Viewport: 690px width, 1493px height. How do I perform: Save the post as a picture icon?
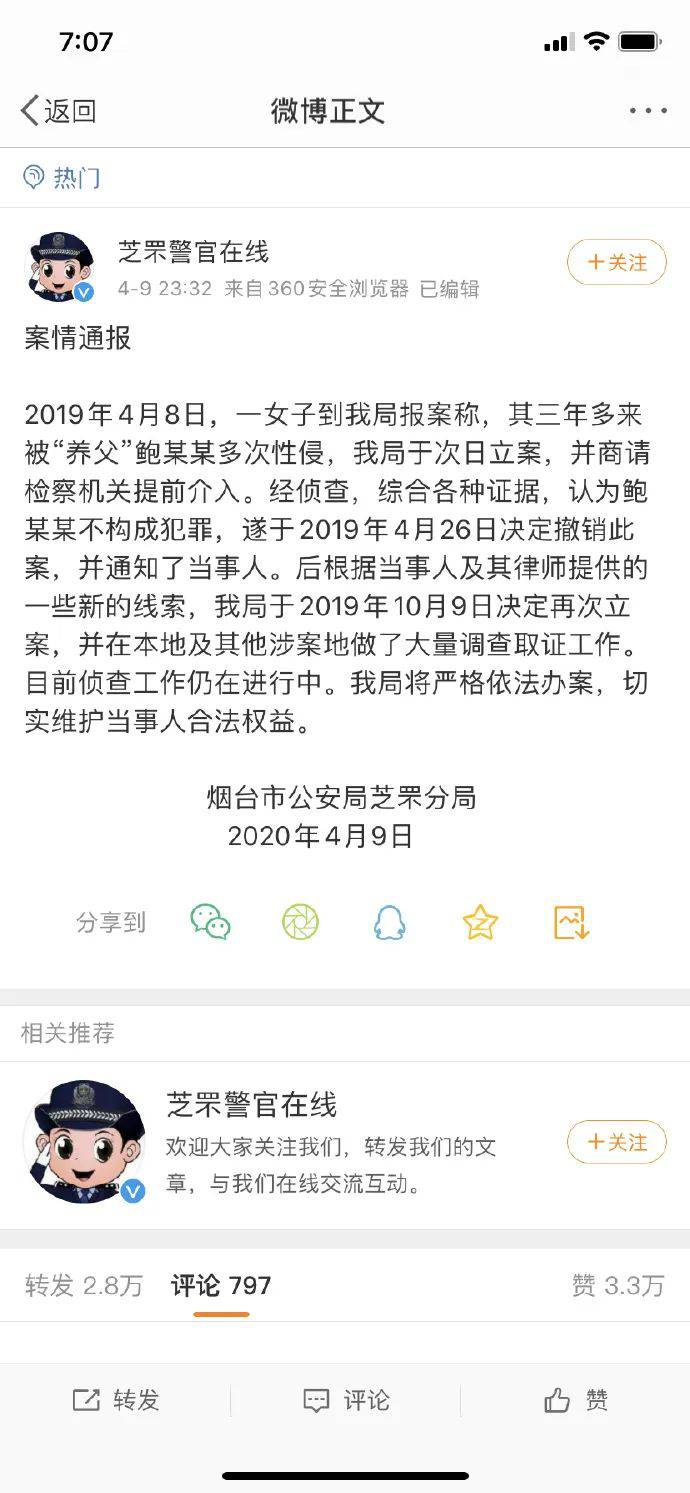pos(571,921)
